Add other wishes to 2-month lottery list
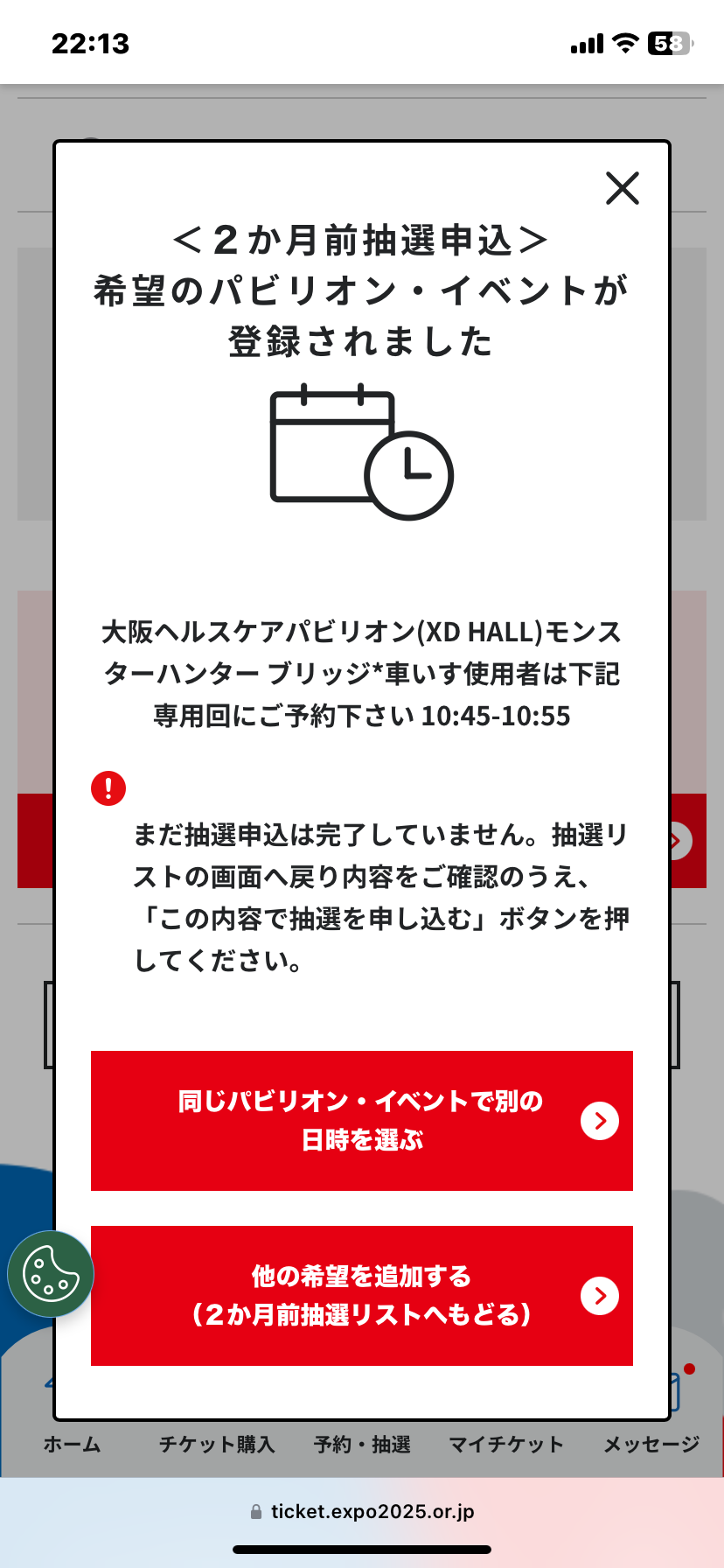Viewport: 724px width, 1568px height. click(x=362, y=1295)
